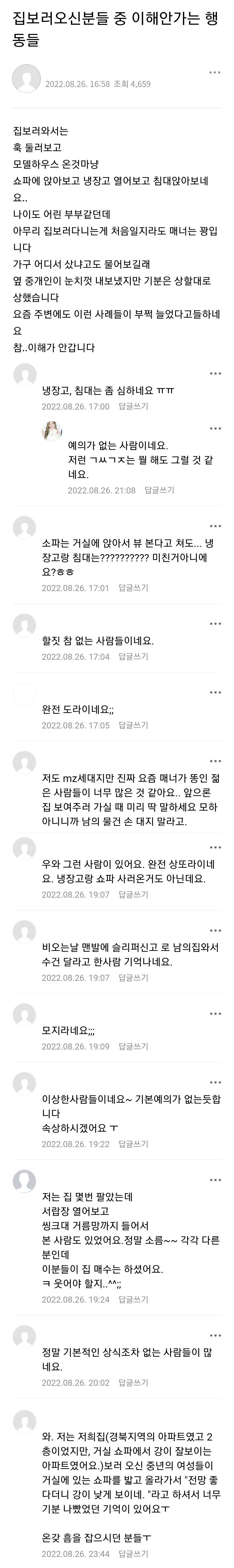Screen dimensions: 234x1568
Task: Tap 답글쓰기 under the 비오는날 맨발에 comment
Action: [x=133, y=978]
